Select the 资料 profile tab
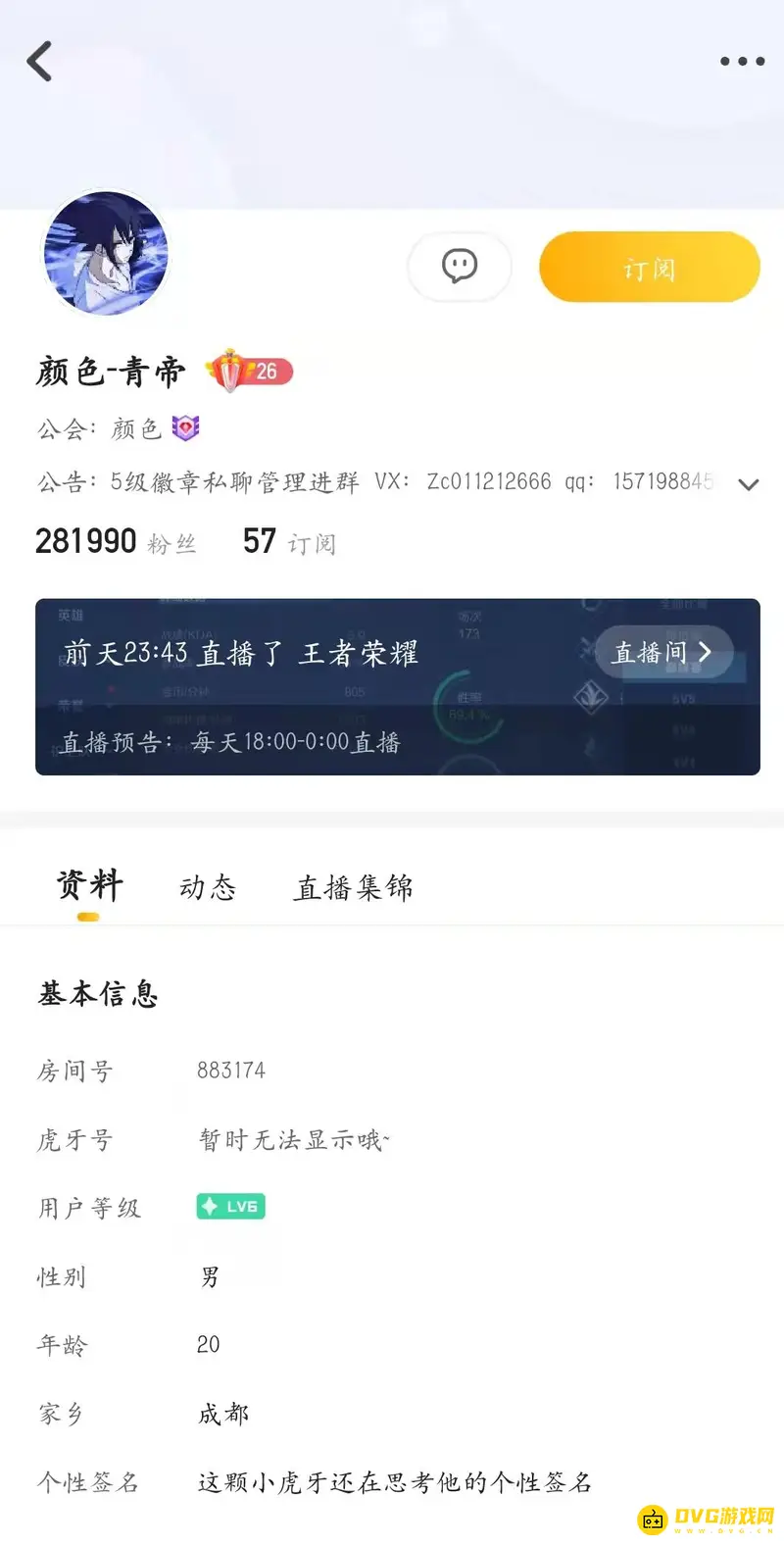The width and height of the screenshot is (784, 1545). [88, 884]
